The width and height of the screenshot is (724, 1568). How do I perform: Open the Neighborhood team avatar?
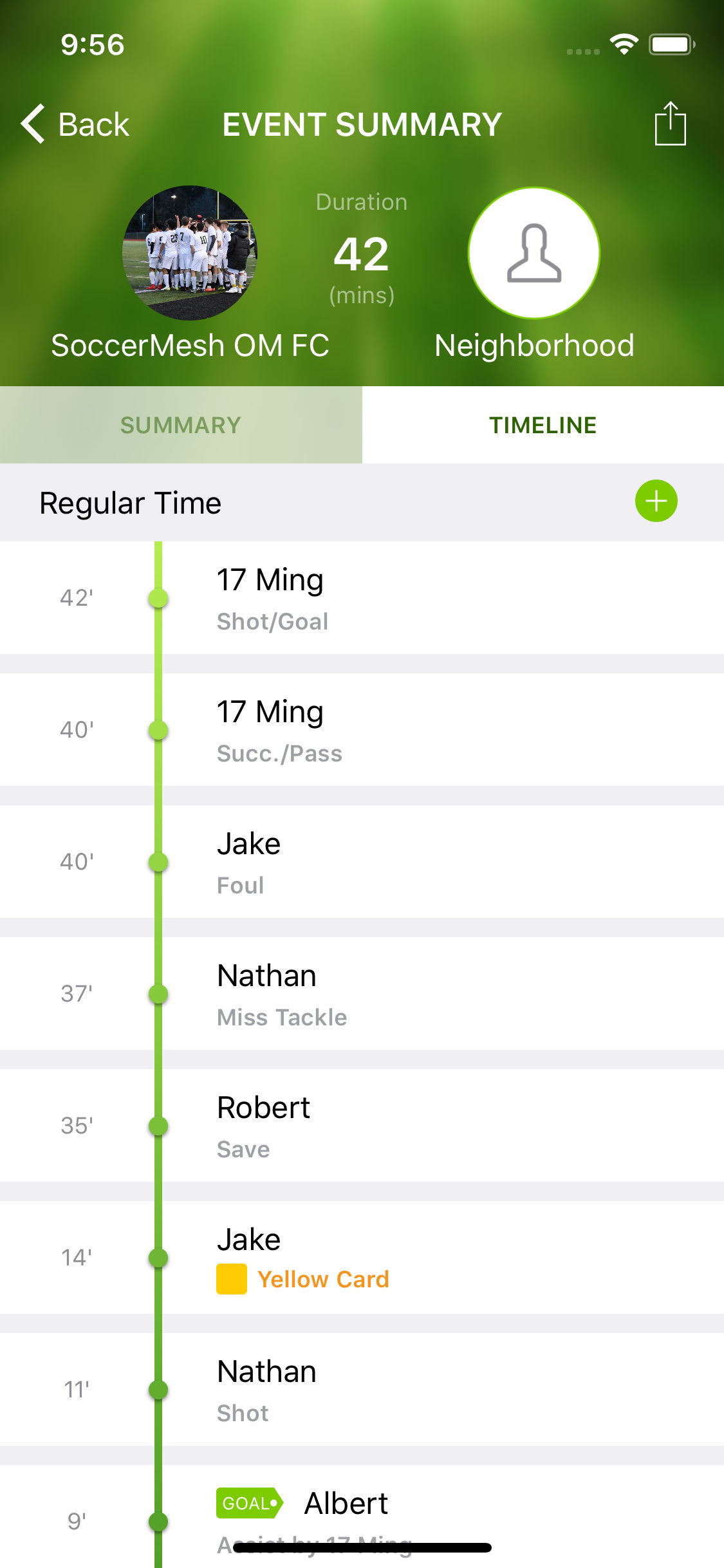point(534,253)
